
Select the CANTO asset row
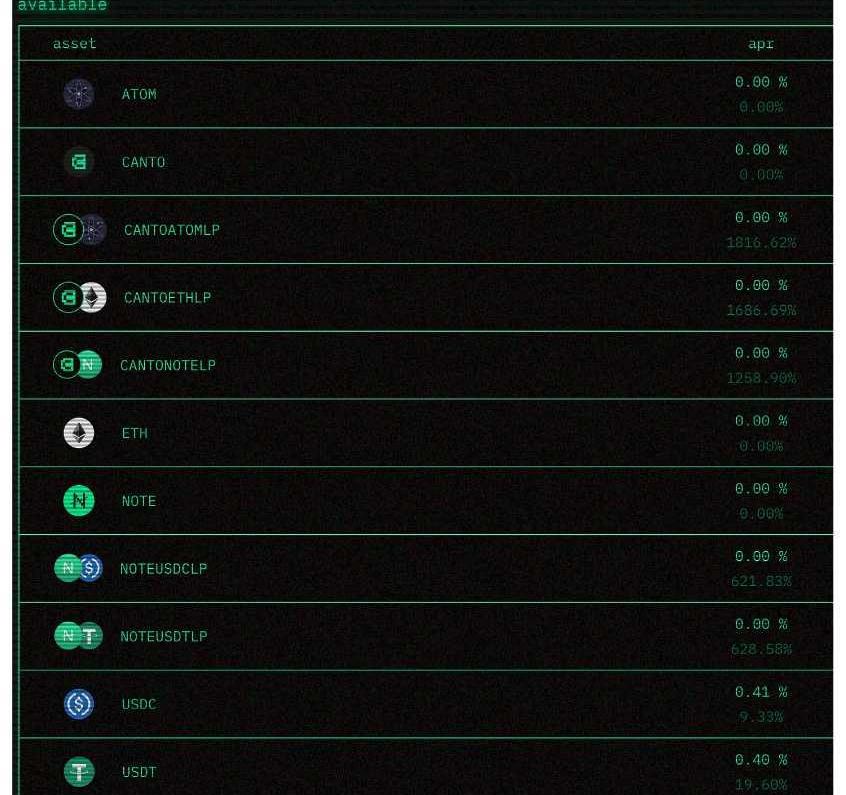pyautogui.click(x=143, y=162)
